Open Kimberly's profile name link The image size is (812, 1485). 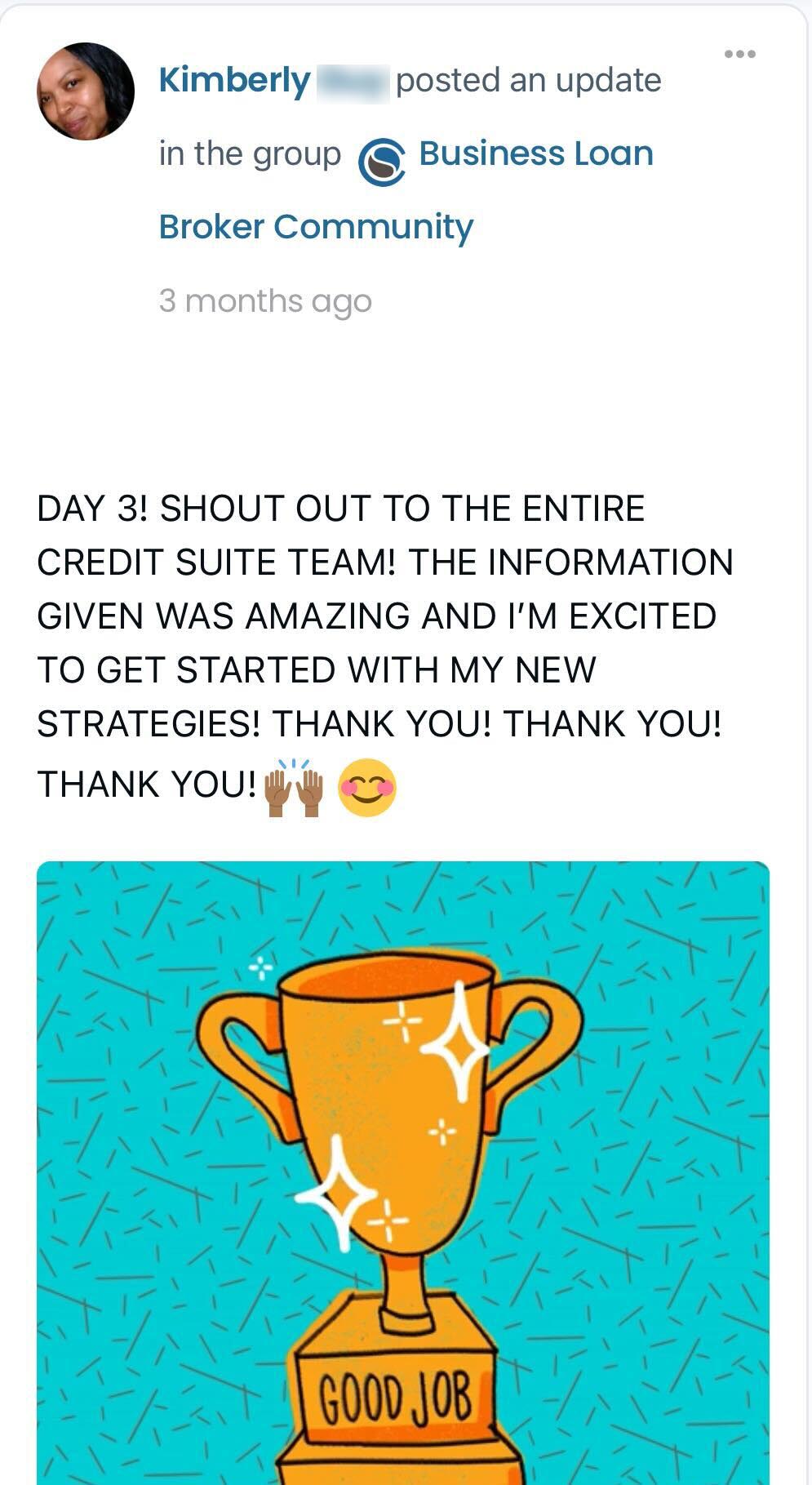point(234,81)
